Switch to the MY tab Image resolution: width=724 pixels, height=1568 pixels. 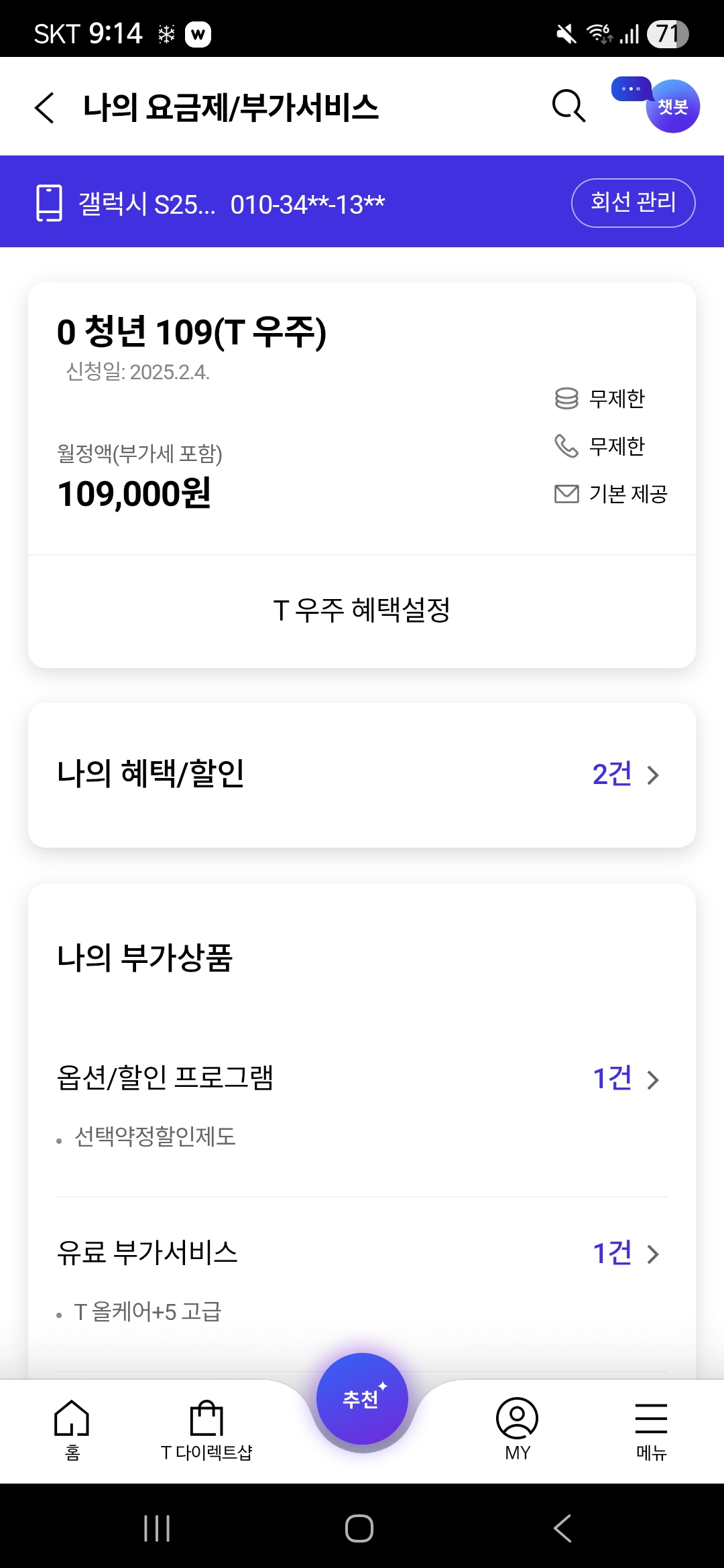(517, 1429)
